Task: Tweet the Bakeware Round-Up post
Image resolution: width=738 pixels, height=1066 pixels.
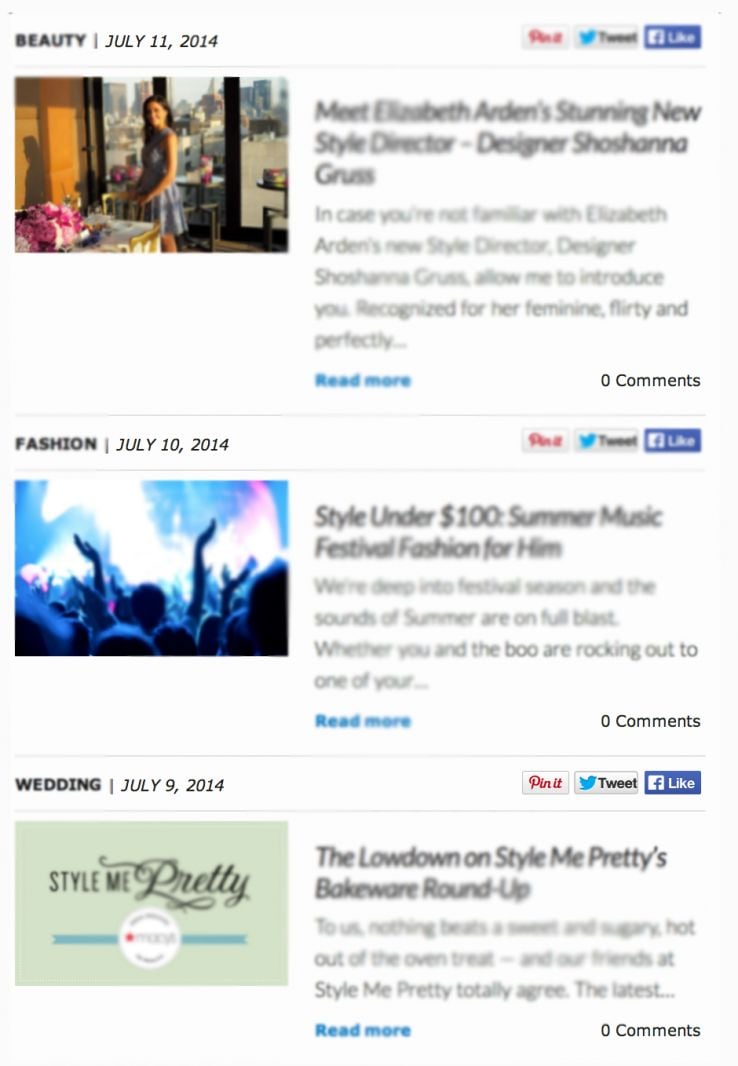Action: [x=606, y=783]
